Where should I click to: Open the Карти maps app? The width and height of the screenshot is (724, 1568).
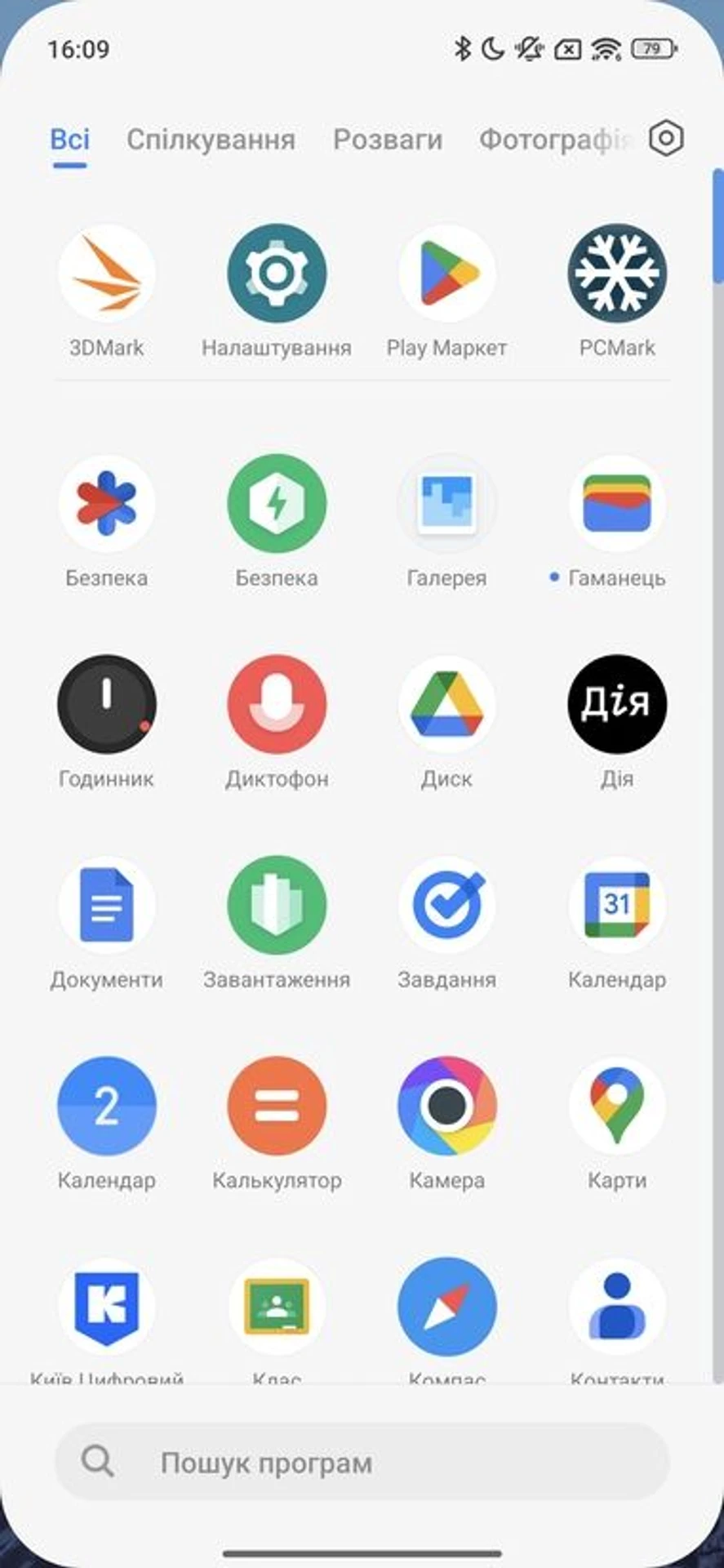617,1106
